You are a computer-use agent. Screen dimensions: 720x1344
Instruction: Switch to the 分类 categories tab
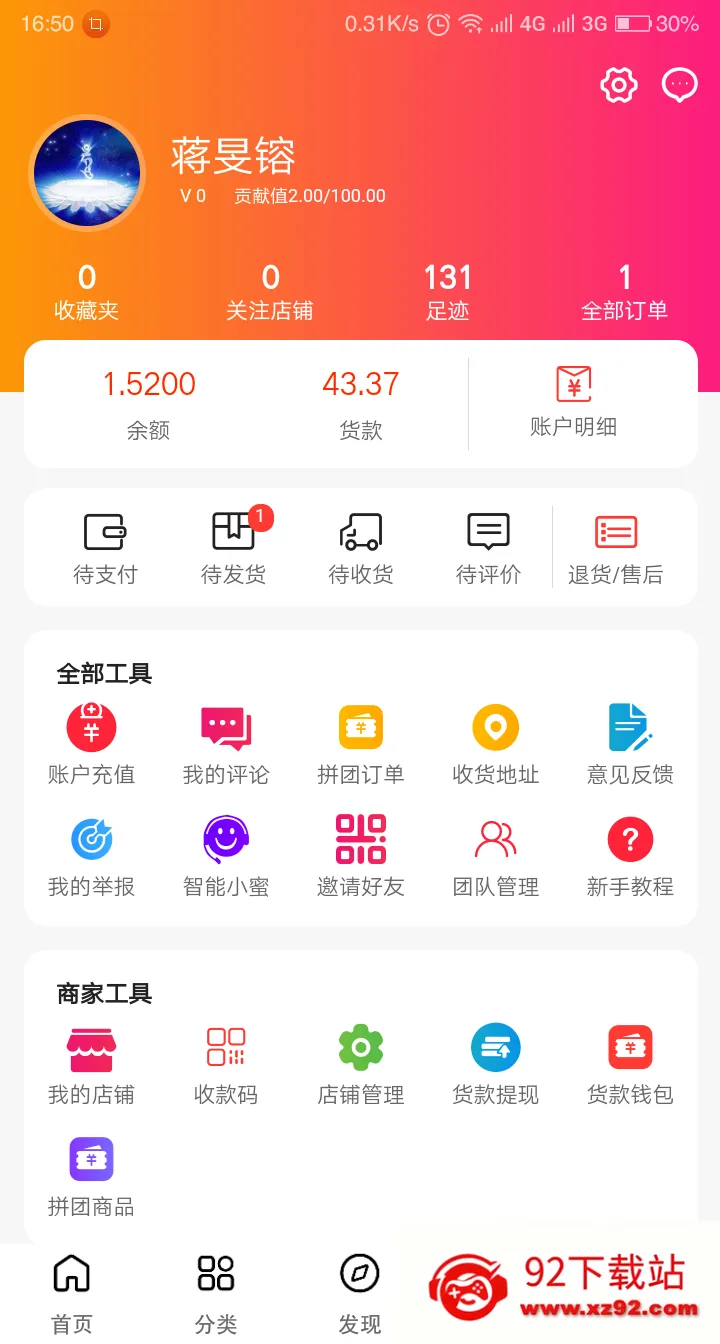[216, 1294]
